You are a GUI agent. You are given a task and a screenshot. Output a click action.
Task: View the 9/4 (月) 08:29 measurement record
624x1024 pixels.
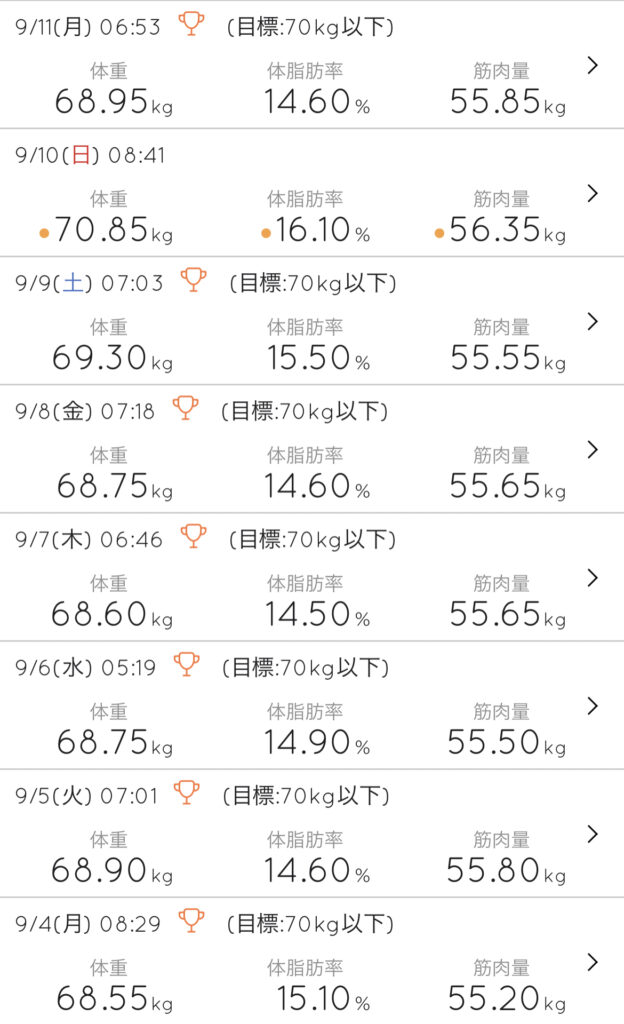point(311,962)
